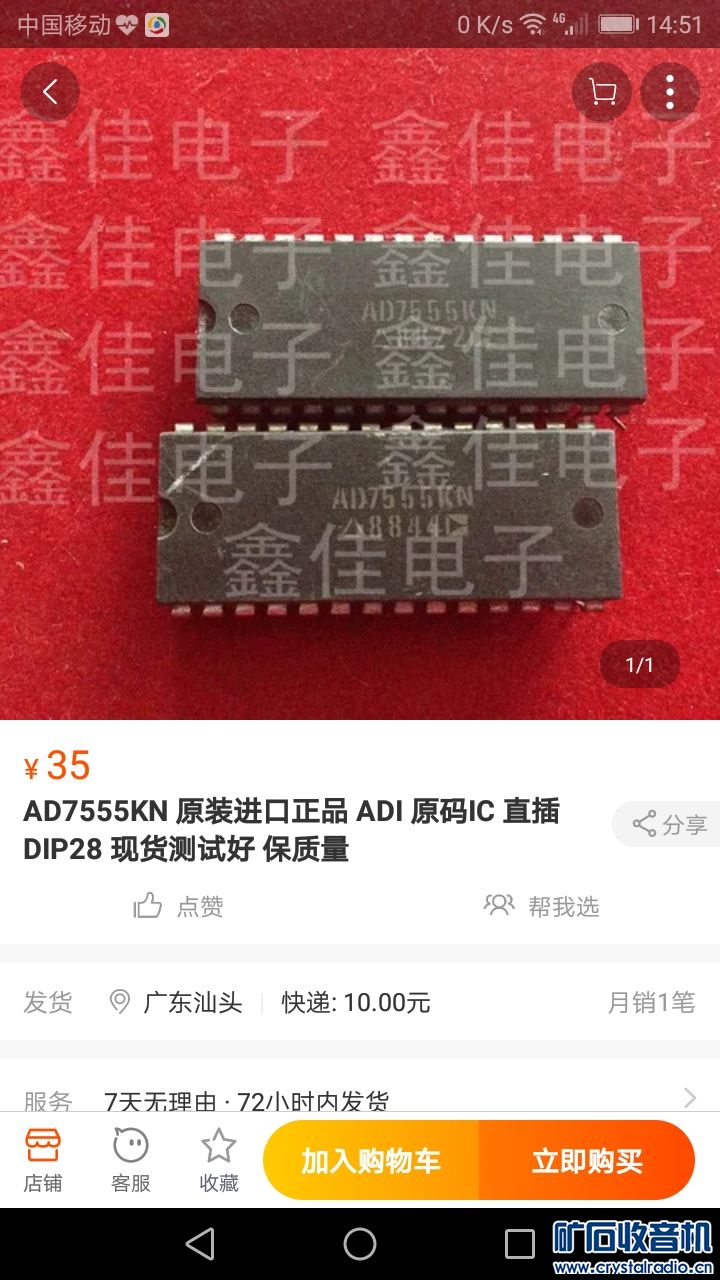Buy now with 立即购买
This screenshot has height=1280, width=720.
tap(587, 1161)
